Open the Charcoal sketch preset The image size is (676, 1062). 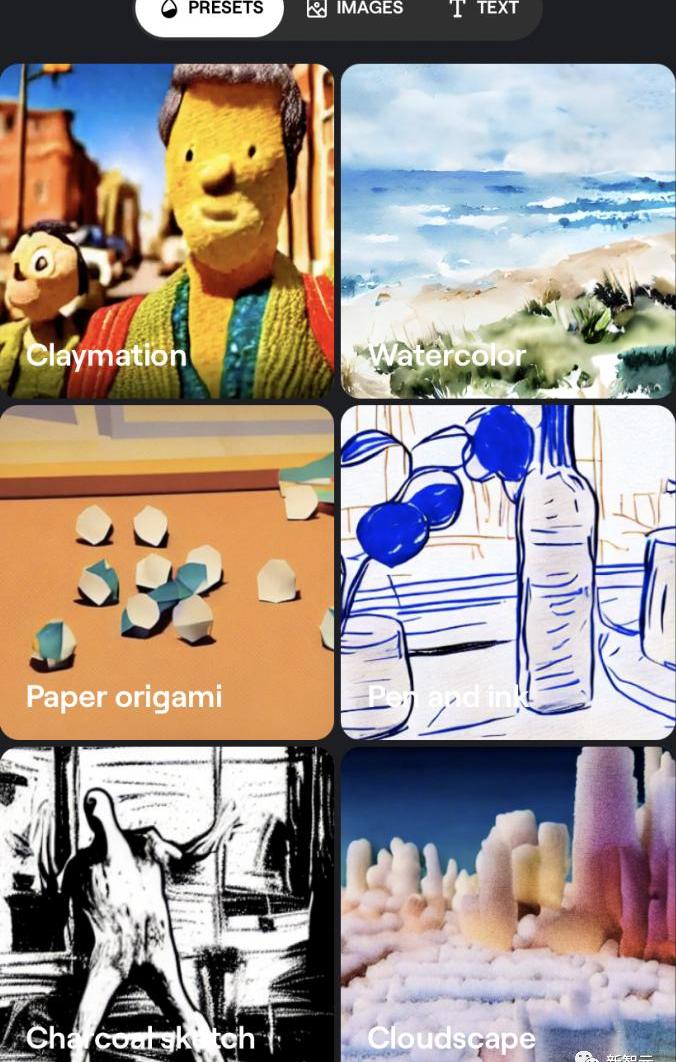(x=166, y=904)
